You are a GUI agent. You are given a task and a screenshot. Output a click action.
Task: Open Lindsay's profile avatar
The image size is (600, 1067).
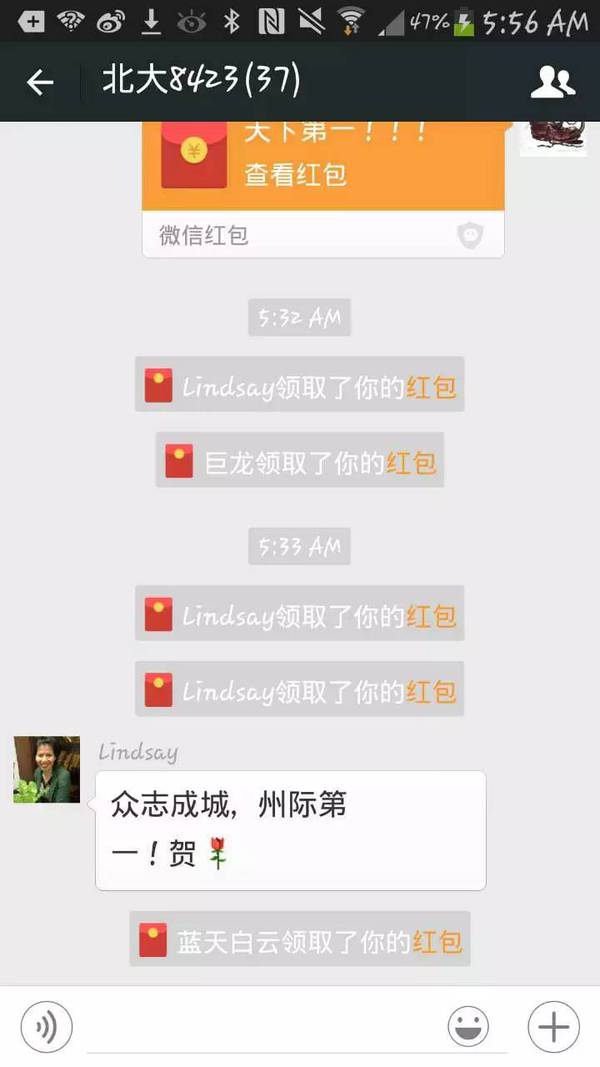47,769
